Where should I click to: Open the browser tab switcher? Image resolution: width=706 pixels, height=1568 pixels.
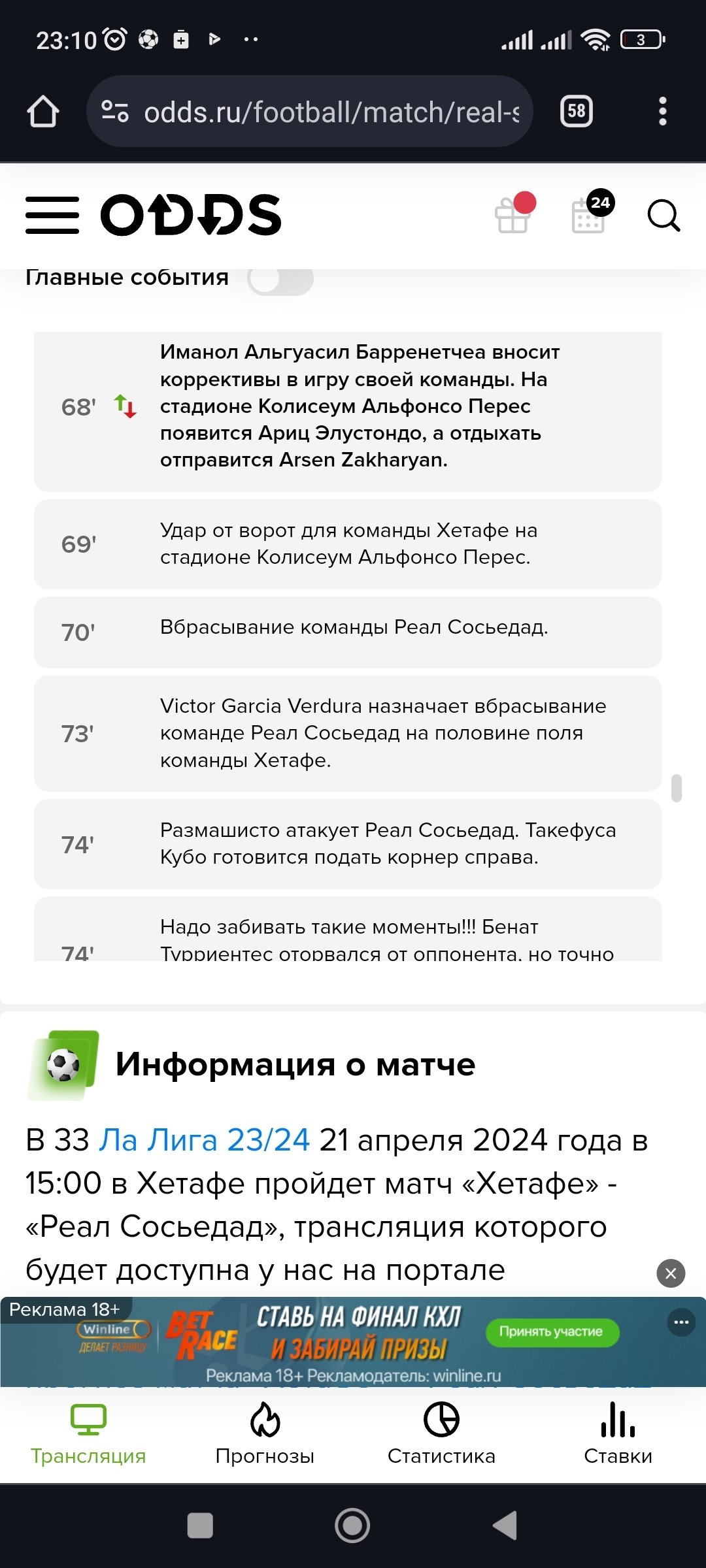577,112
